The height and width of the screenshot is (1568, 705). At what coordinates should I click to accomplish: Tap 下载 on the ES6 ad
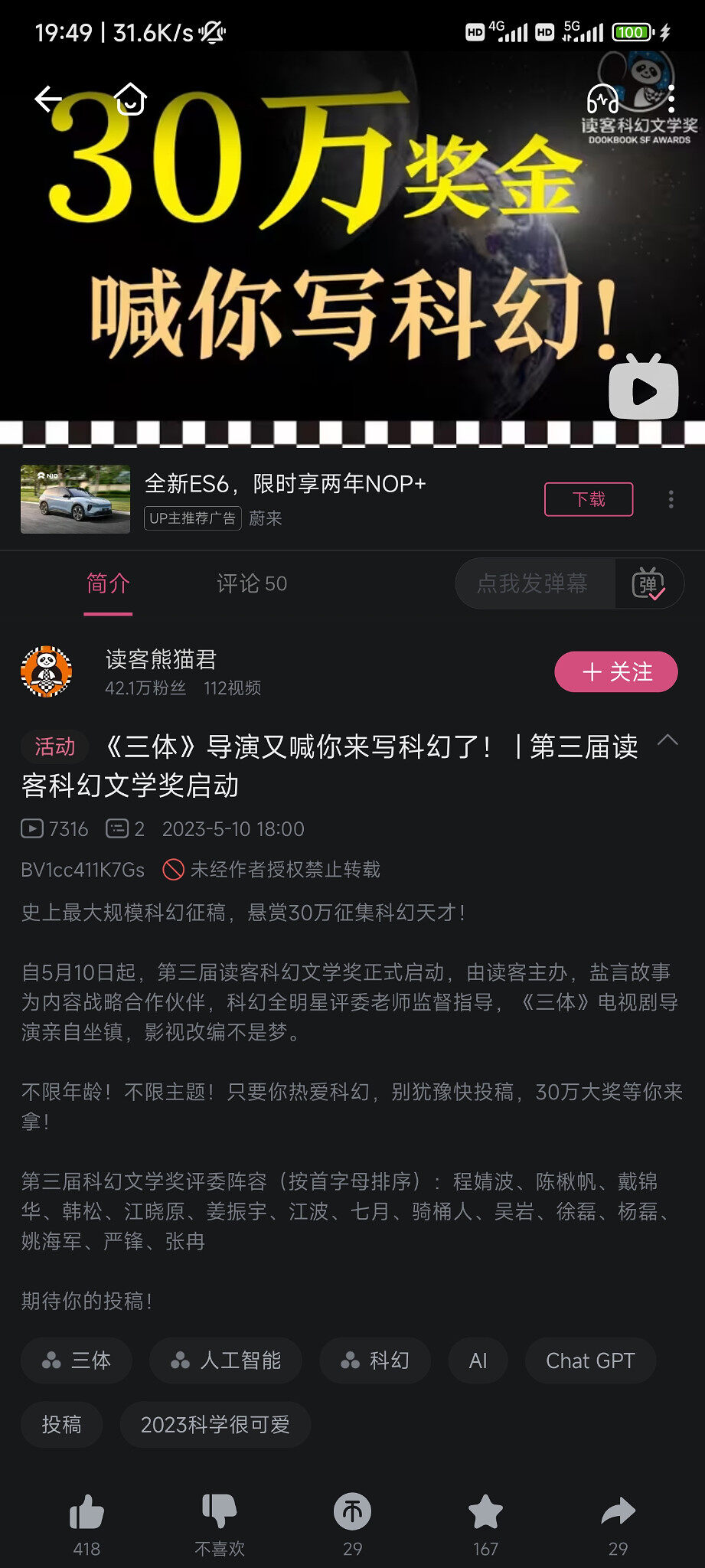click(588, 499)
